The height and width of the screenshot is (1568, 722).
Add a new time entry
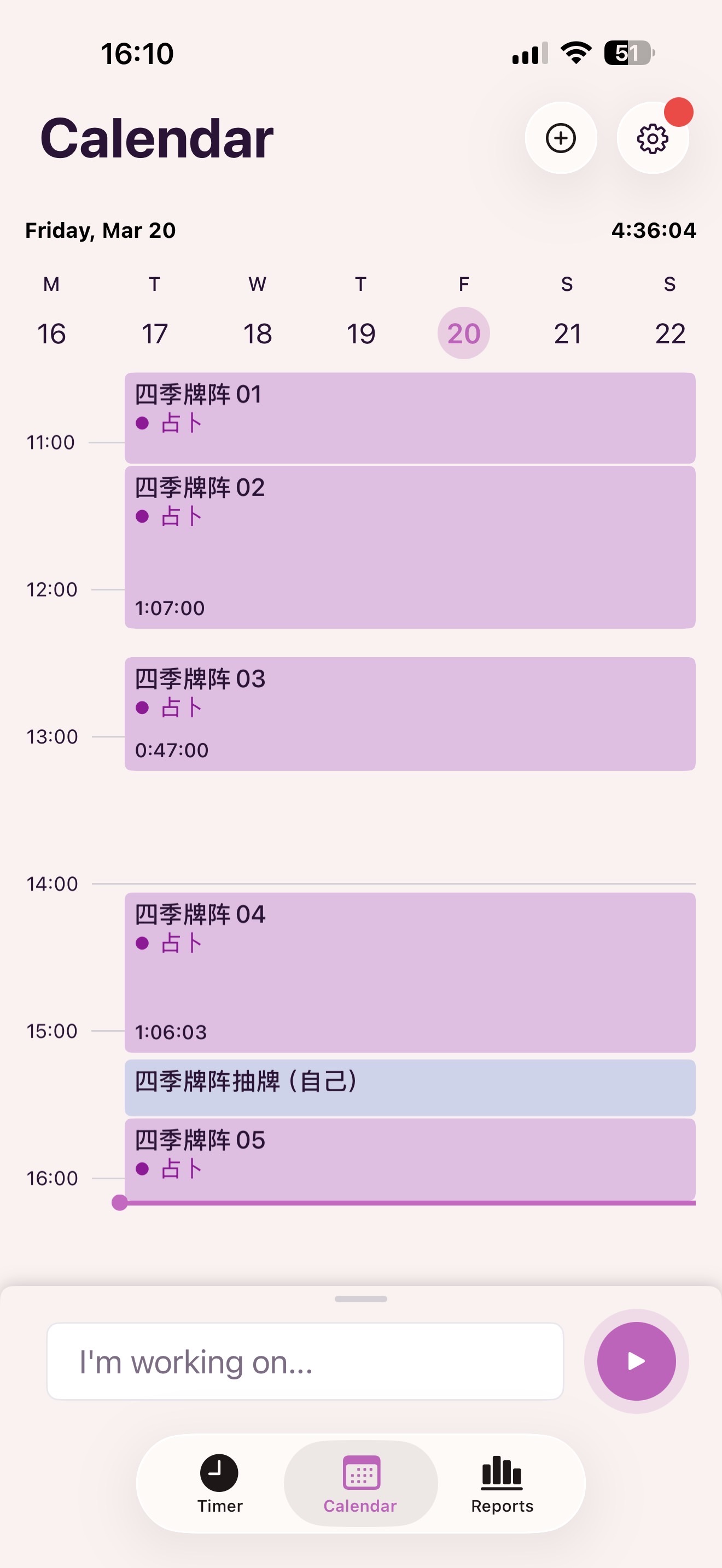[x=561, y=138]
